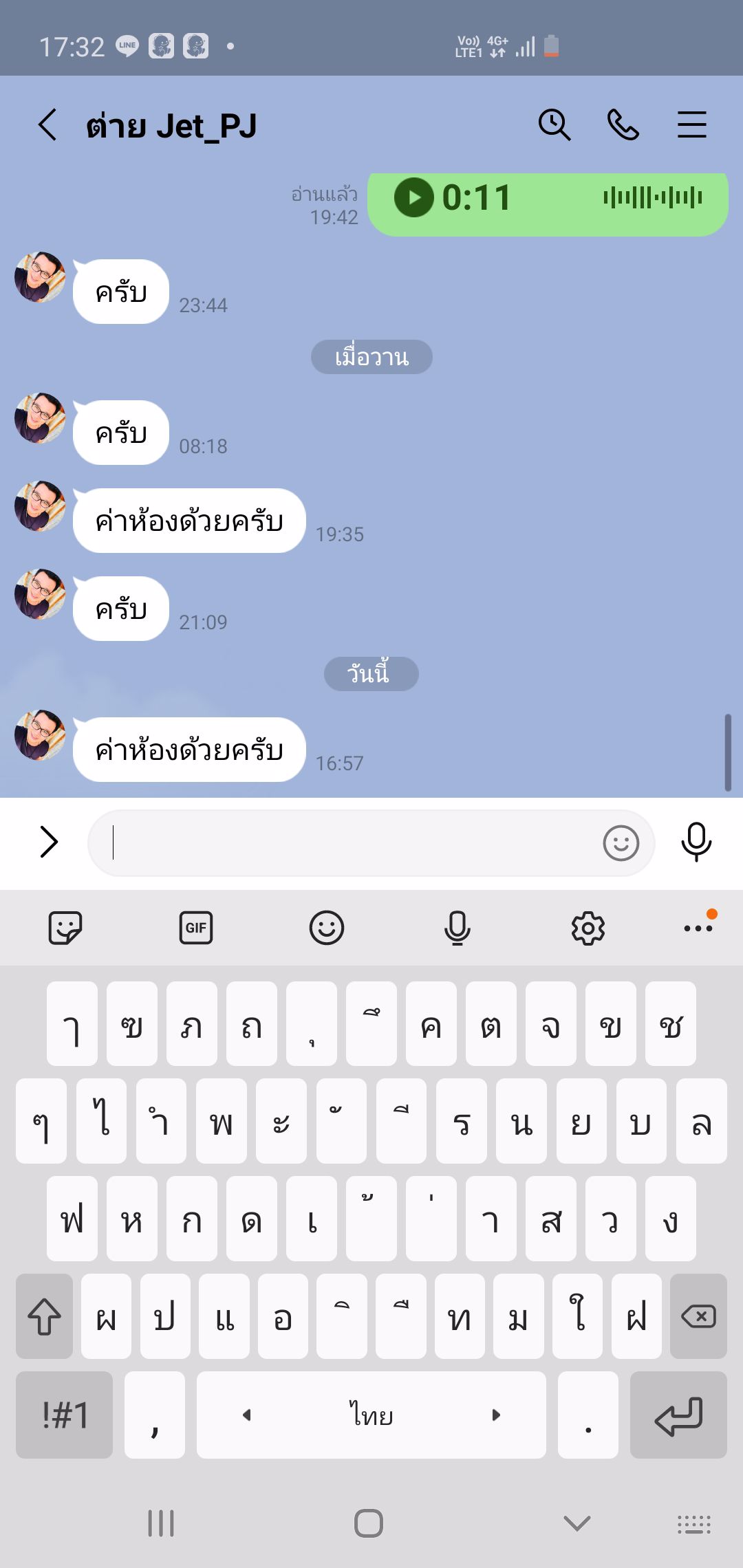
Task: Open the sticker picker on keyboard toolbar
Action: coord(66,927)
